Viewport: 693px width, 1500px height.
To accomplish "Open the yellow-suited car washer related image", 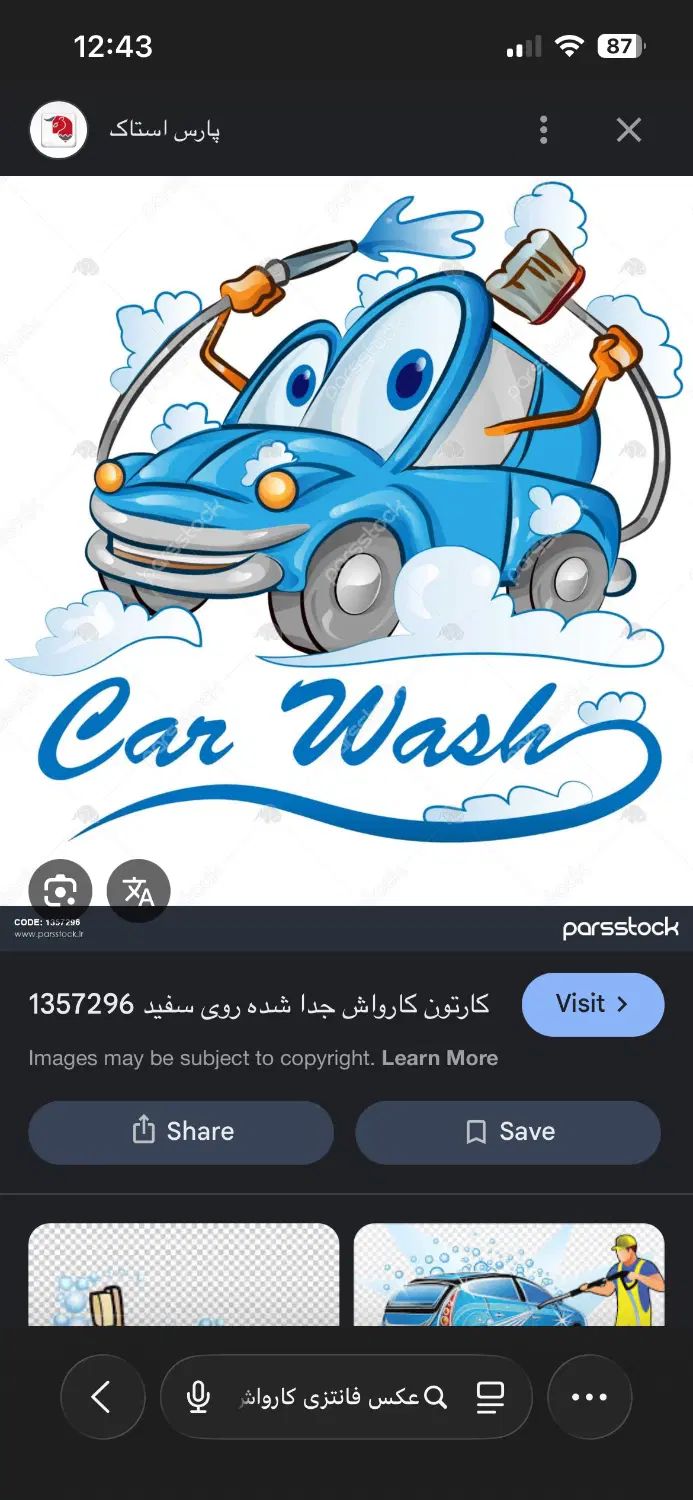I will point(508,1274).
